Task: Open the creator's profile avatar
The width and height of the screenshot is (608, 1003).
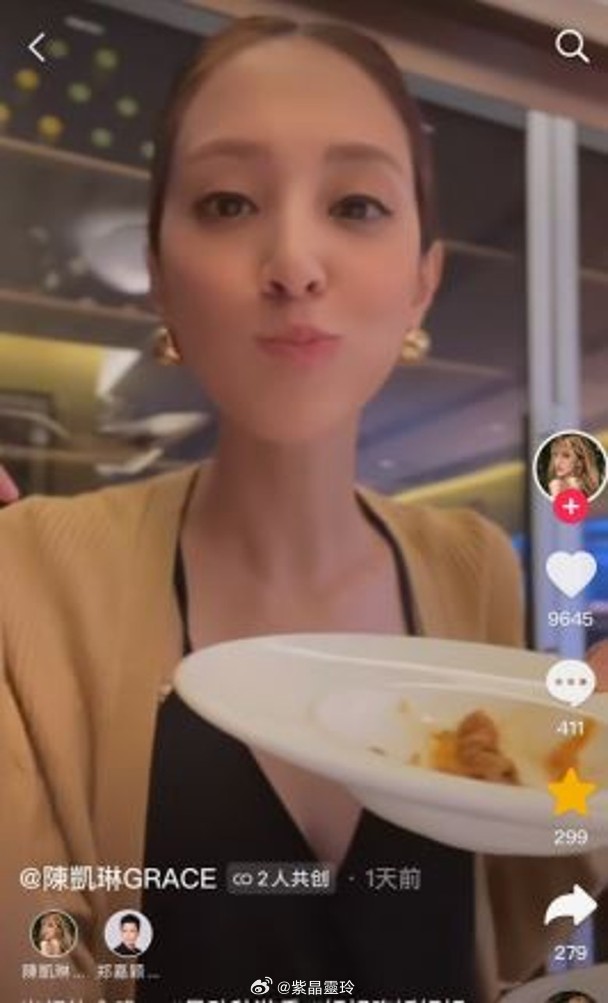Action: tap(570, 467)
